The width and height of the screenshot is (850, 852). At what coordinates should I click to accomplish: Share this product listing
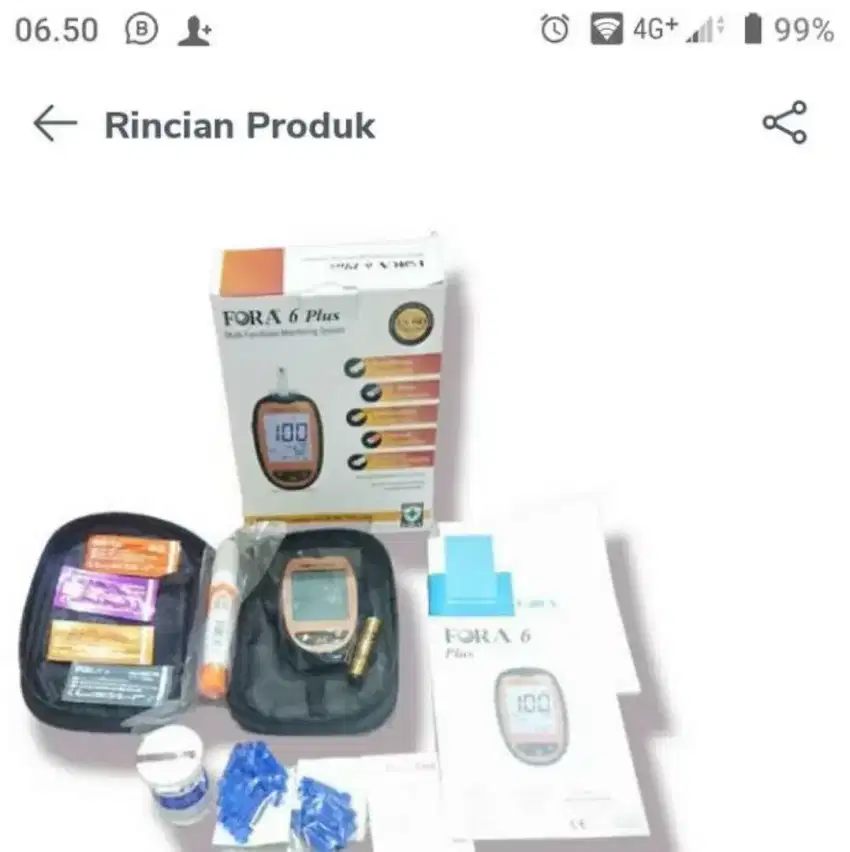785,123
